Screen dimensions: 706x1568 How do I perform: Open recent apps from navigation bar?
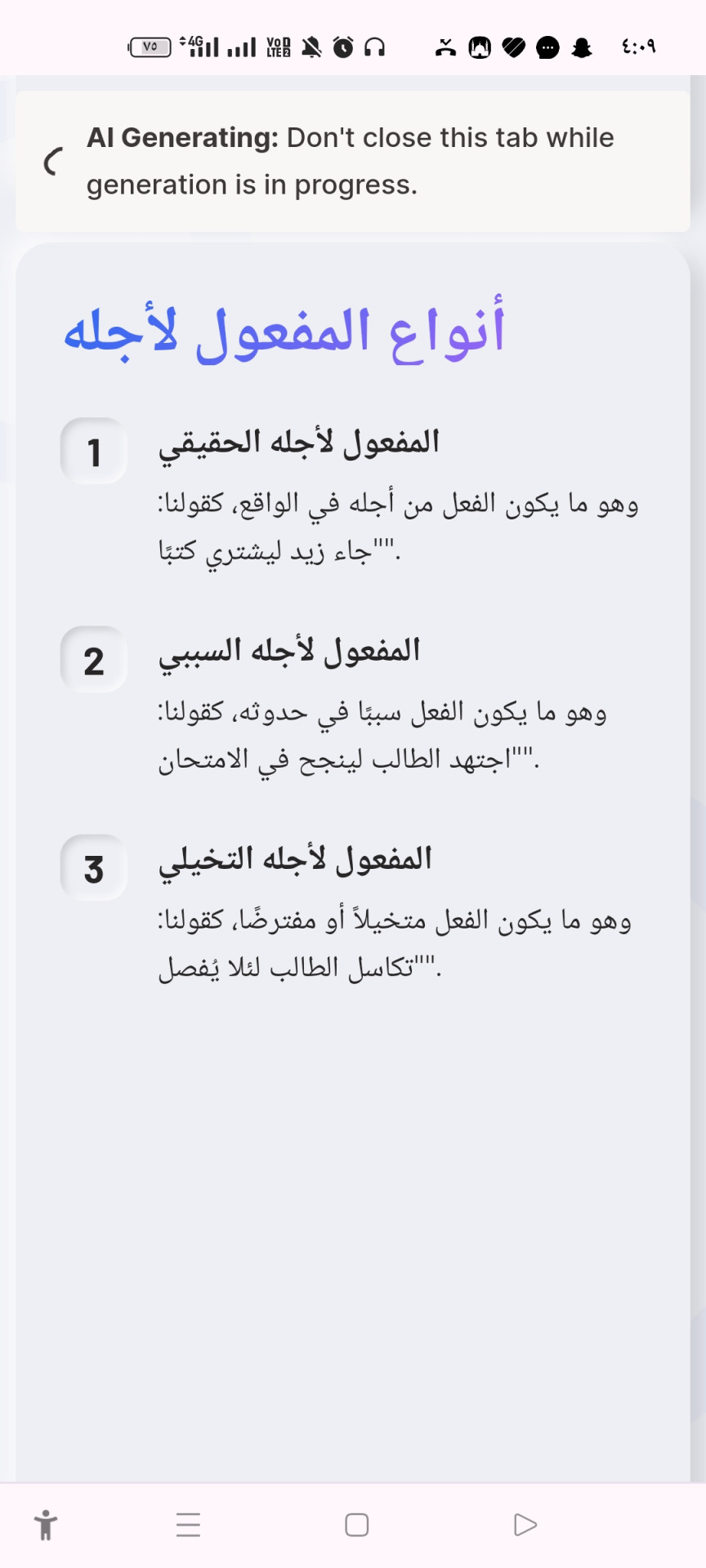[x=188, y=1525]
